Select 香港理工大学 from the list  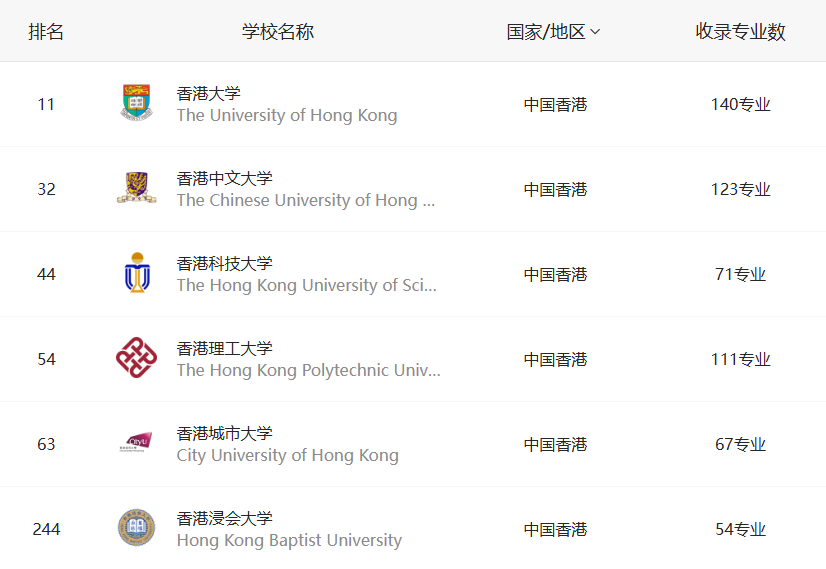tap(224, 349)
